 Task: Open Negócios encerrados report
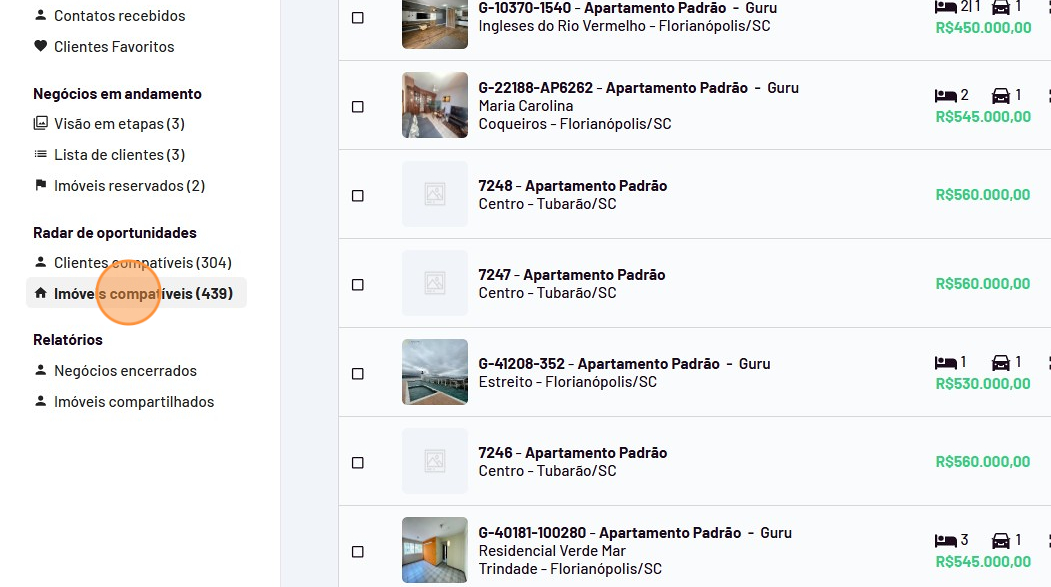point(125,371)
